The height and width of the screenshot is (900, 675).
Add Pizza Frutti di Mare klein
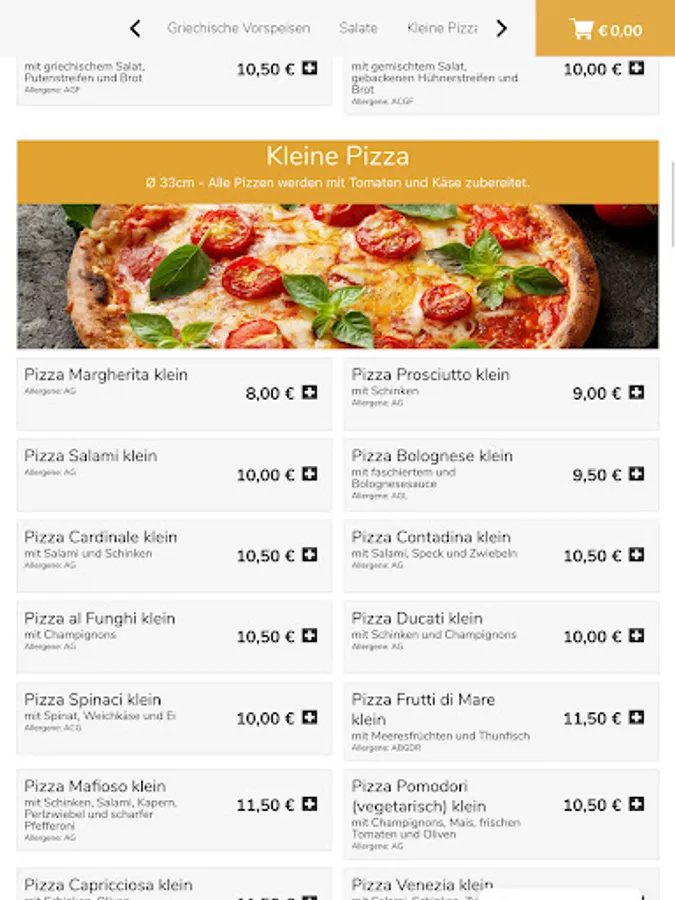pyautogui.click(x=637, y=718)
